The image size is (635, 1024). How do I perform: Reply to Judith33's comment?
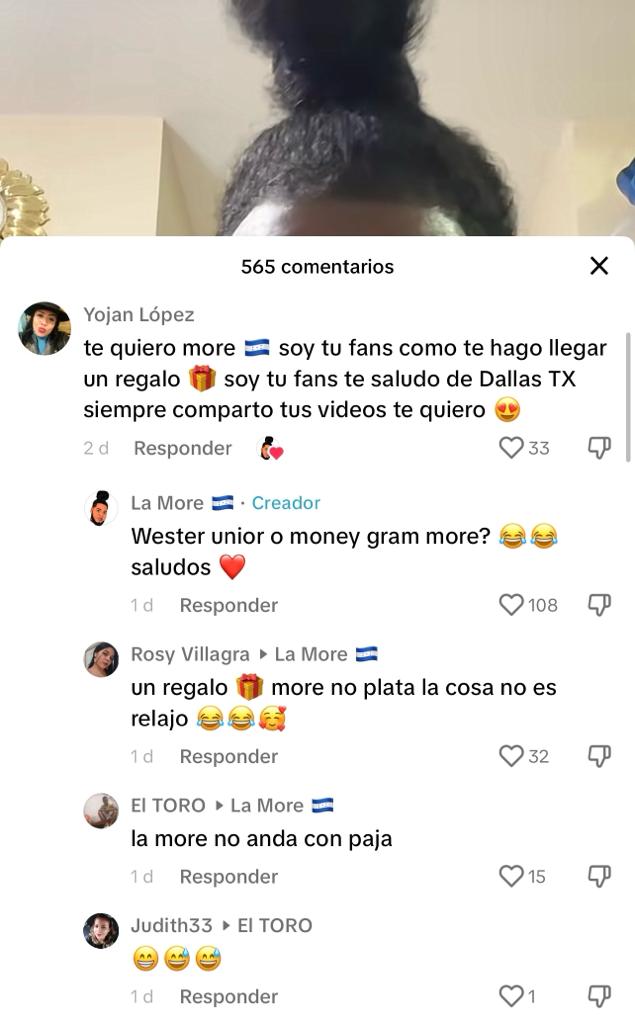click(x=228, y=997)
